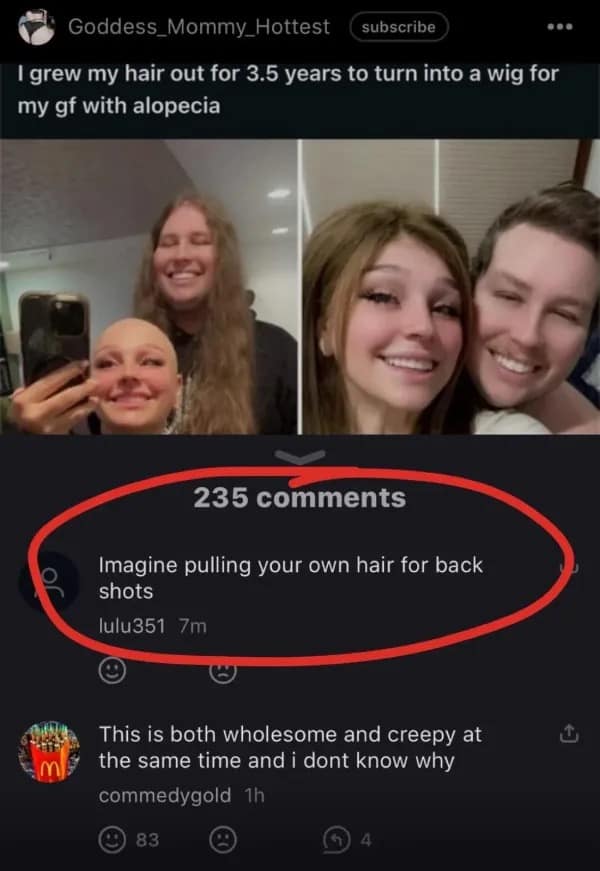Open lulu351's profile avatar

click(49, 580)
